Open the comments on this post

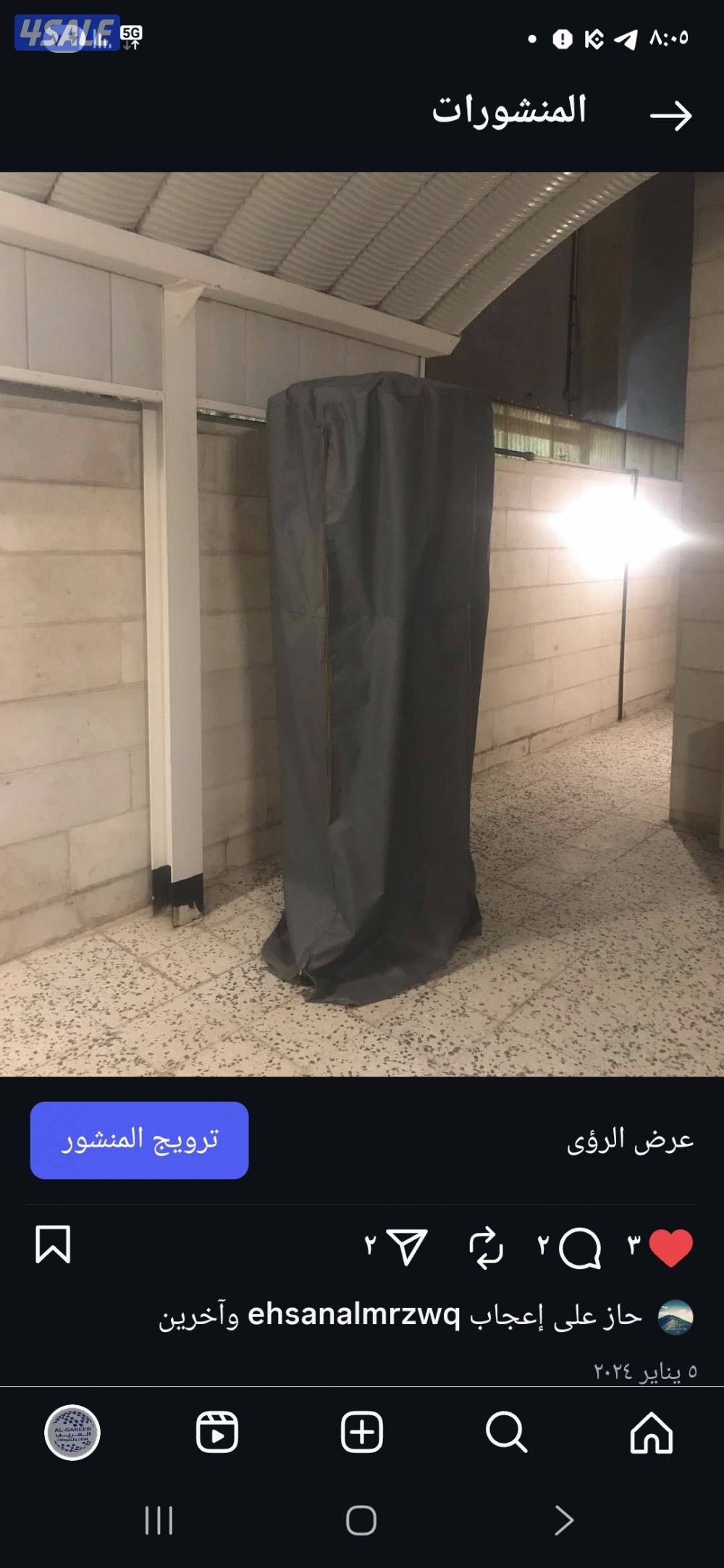coord(580,1247)
